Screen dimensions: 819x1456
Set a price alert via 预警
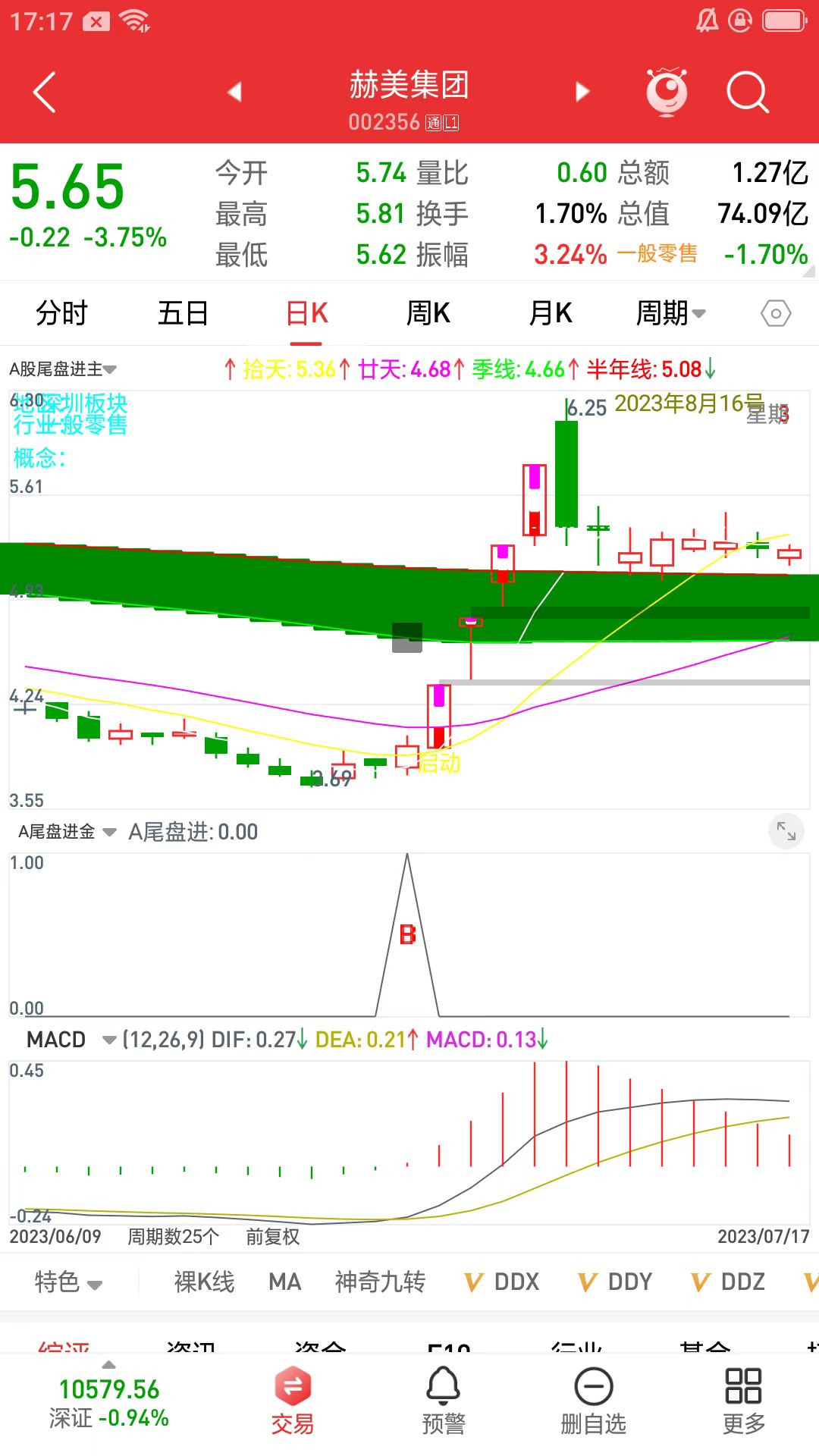tap(444, 1401)
